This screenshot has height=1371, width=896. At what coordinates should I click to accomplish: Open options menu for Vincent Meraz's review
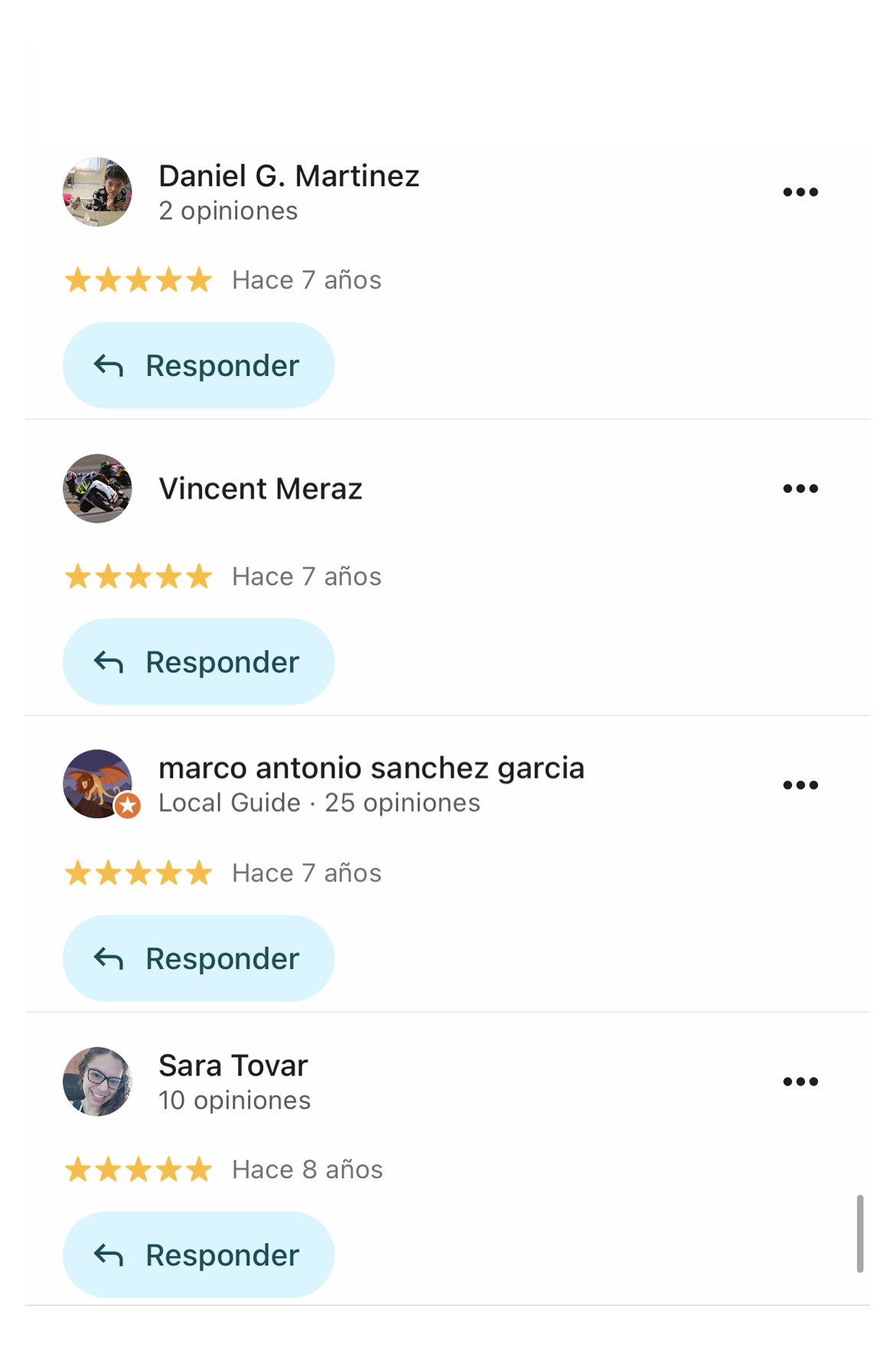pos(800,488)
